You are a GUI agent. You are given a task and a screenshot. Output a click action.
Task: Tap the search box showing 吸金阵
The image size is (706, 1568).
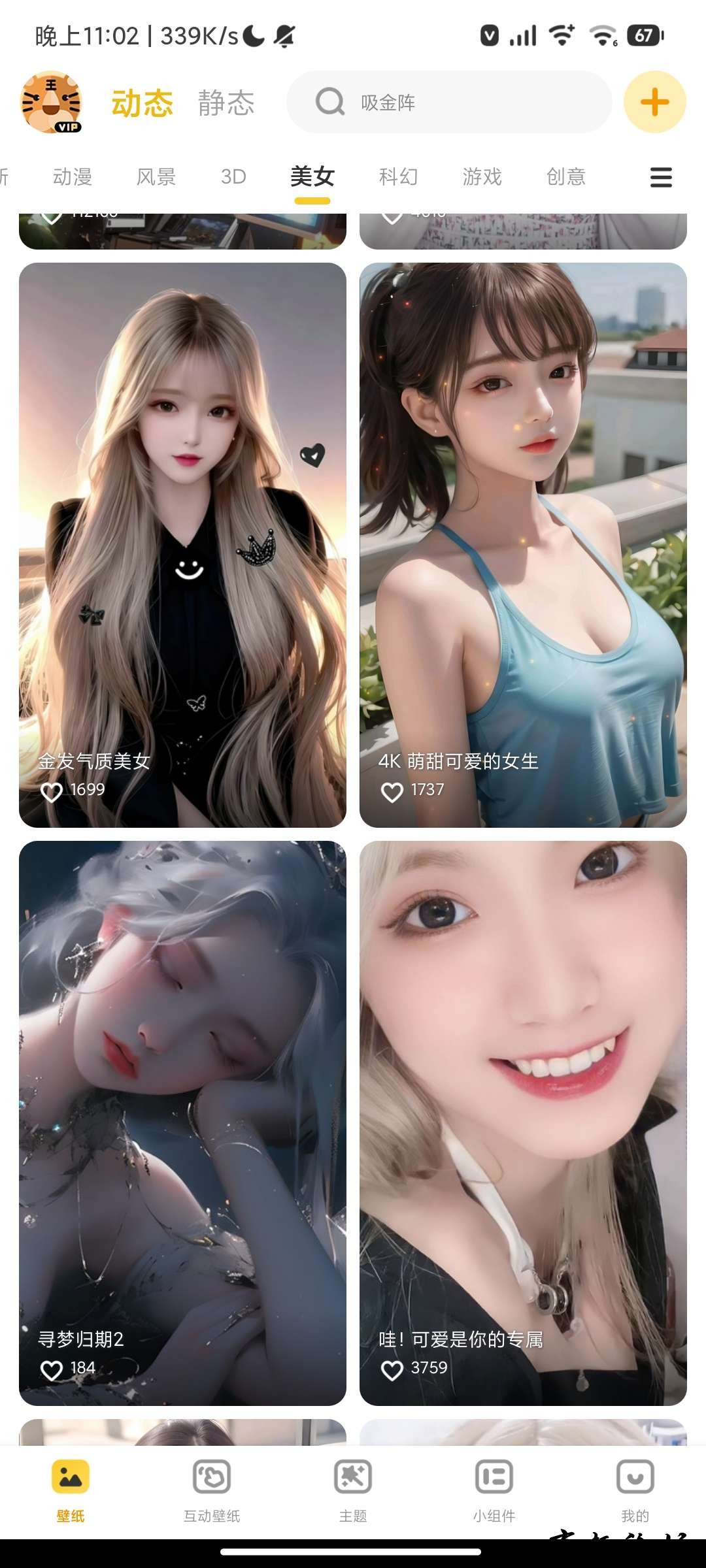pos(449,103)
